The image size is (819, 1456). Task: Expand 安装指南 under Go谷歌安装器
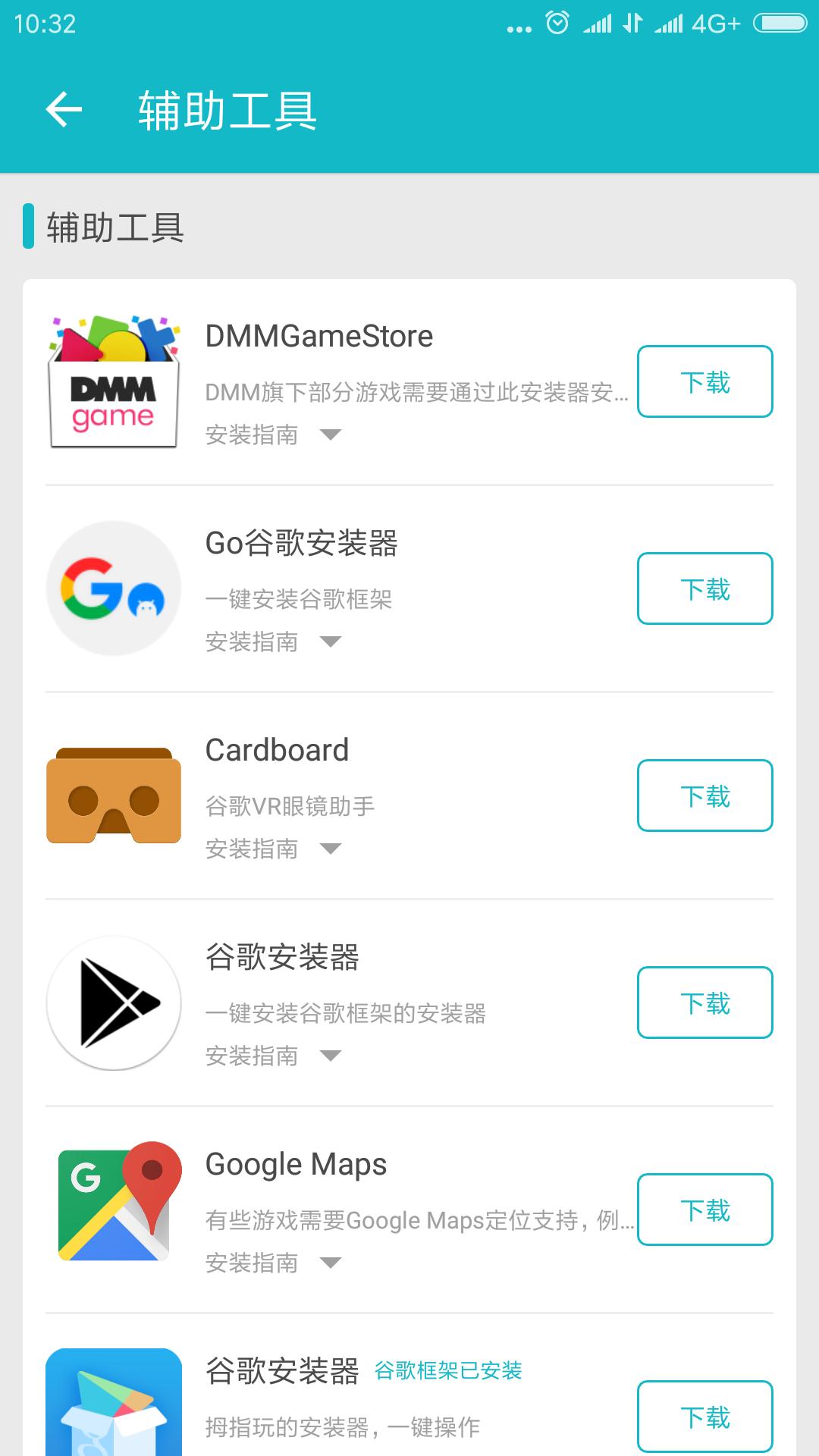point(273,642)
